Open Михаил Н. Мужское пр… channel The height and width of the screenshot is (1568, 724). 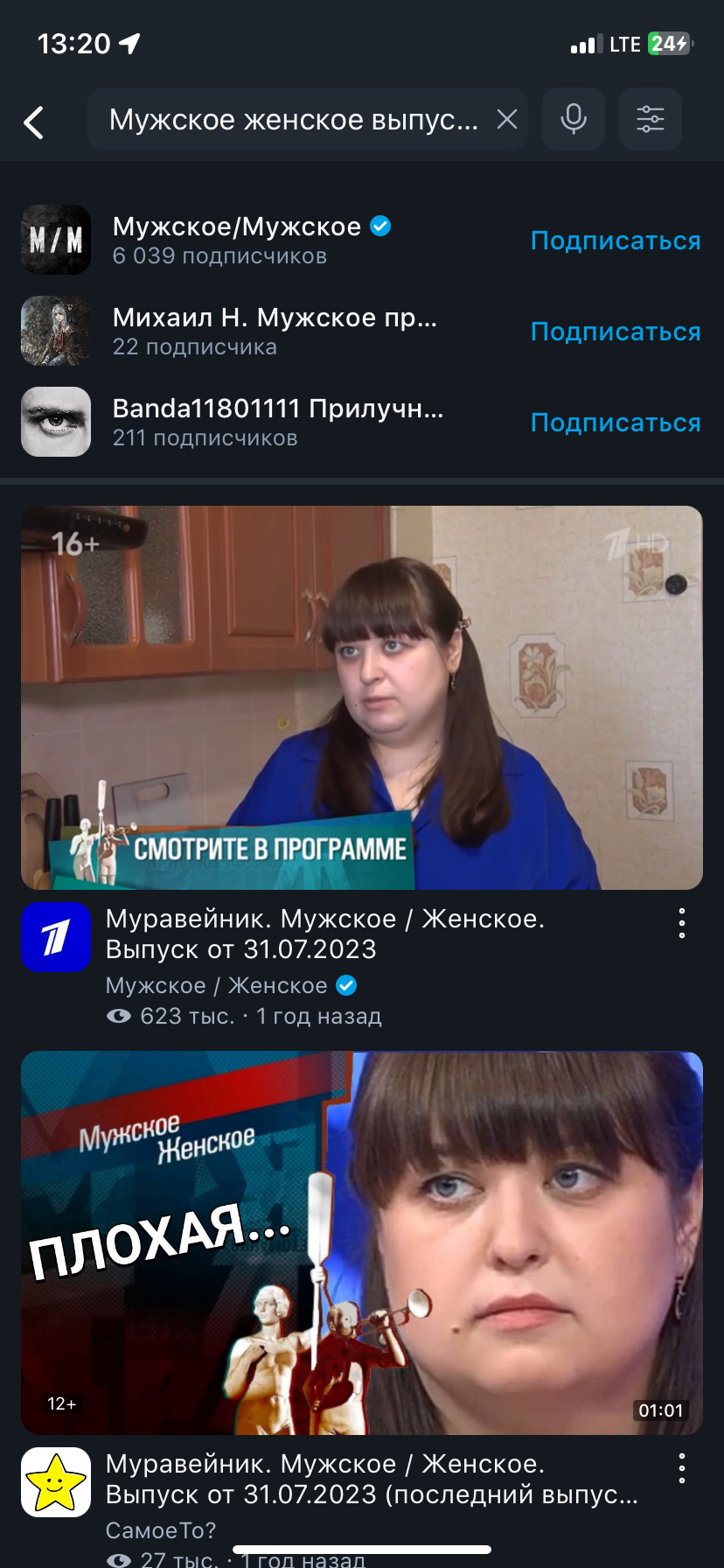point(262,331)
